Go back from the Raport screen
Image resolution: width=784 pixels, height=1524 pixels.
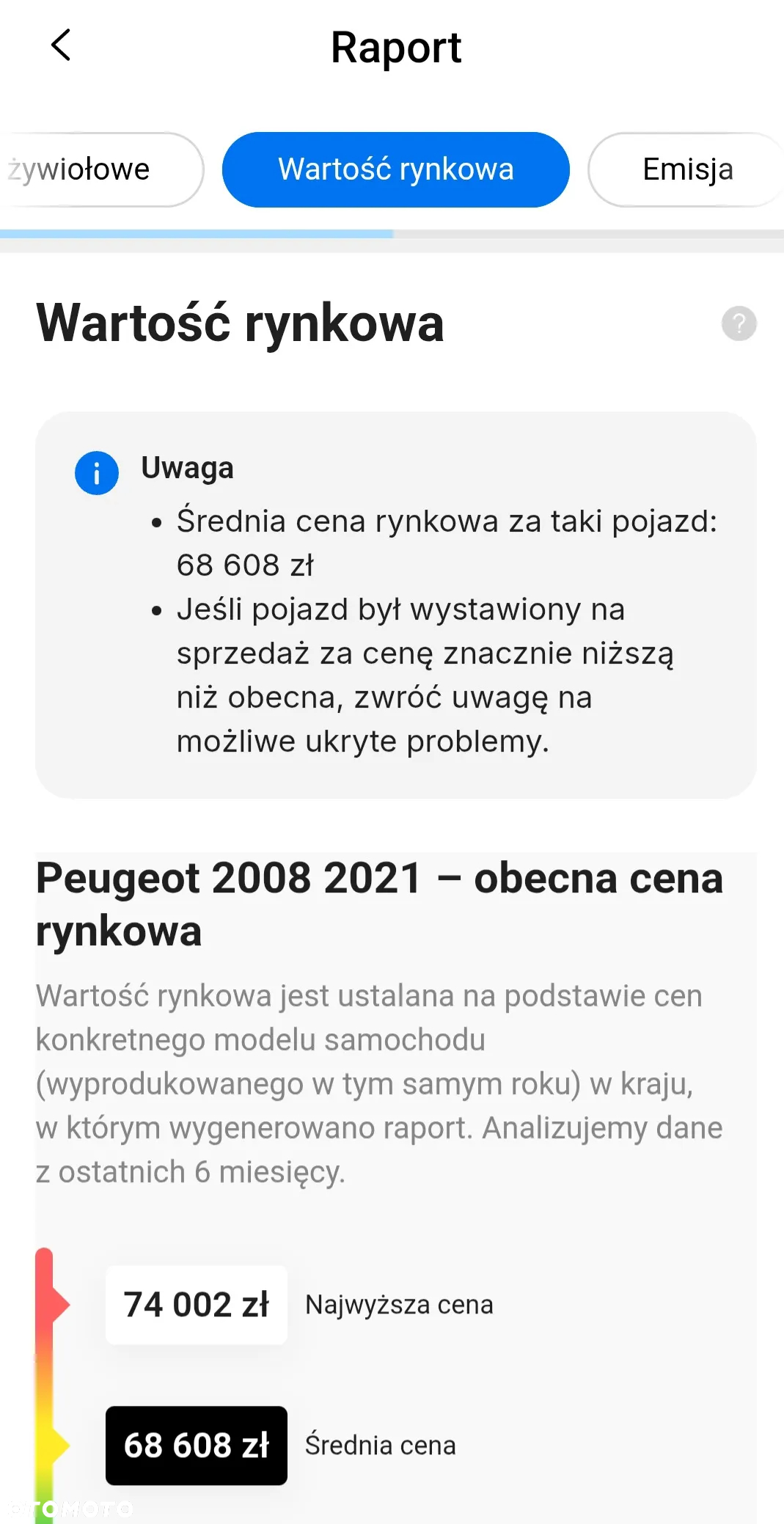tap(61, 45)
